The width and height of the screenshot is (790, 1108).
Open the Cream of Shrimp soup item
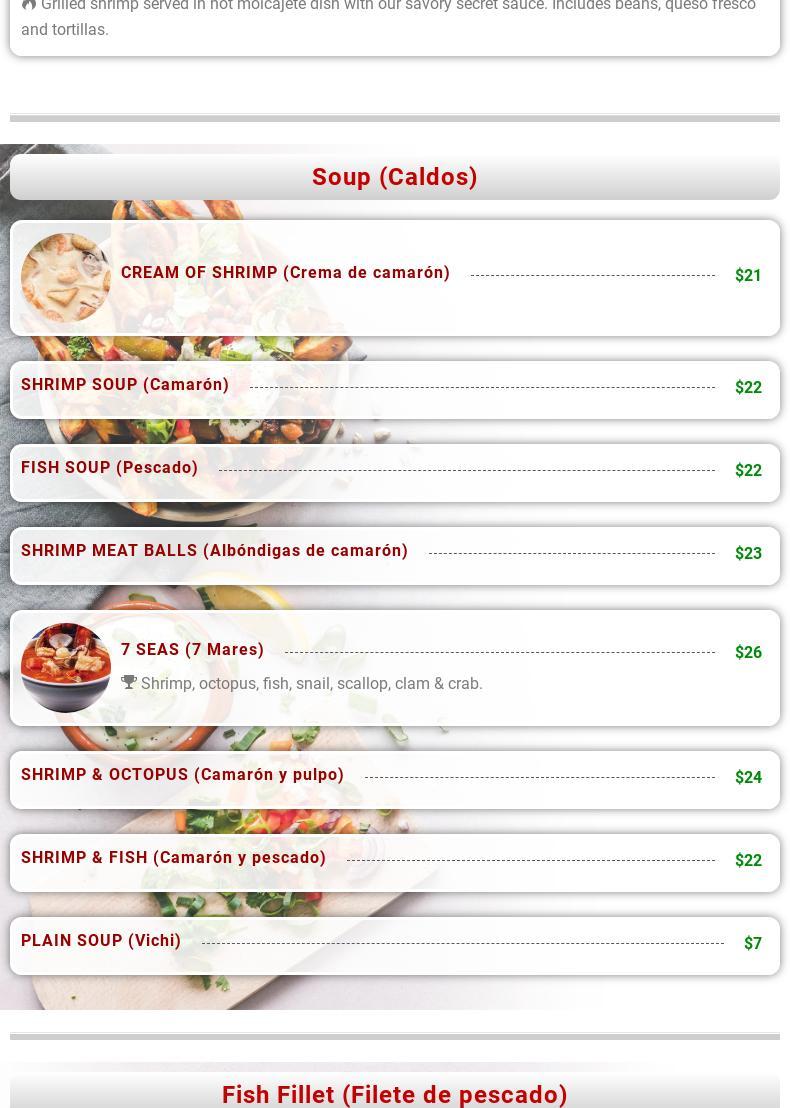point(285,273)
